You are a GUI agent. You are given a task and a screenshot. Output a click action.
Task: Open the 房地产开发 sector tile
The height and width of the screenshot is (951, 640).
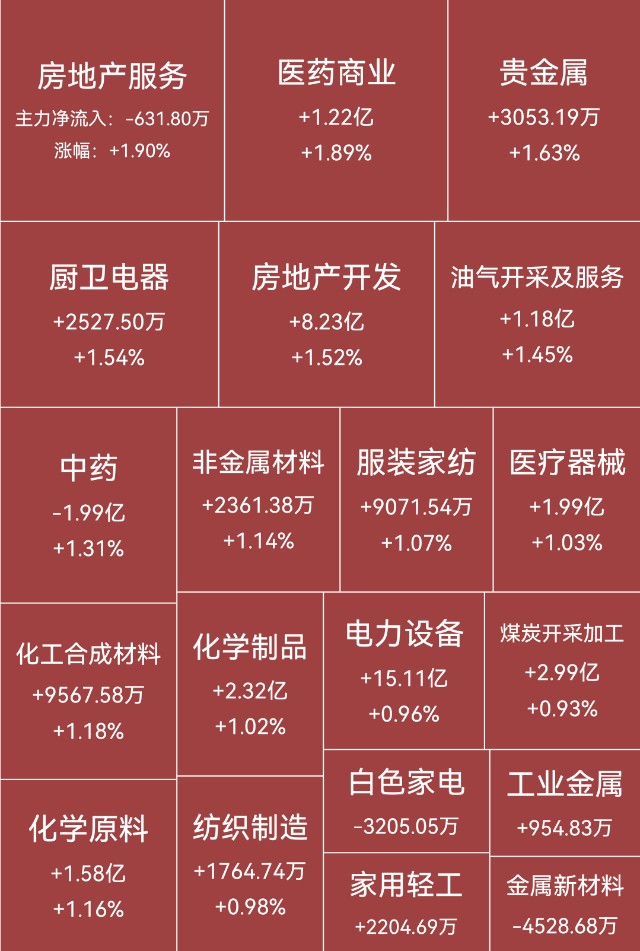tap(327, 314)
